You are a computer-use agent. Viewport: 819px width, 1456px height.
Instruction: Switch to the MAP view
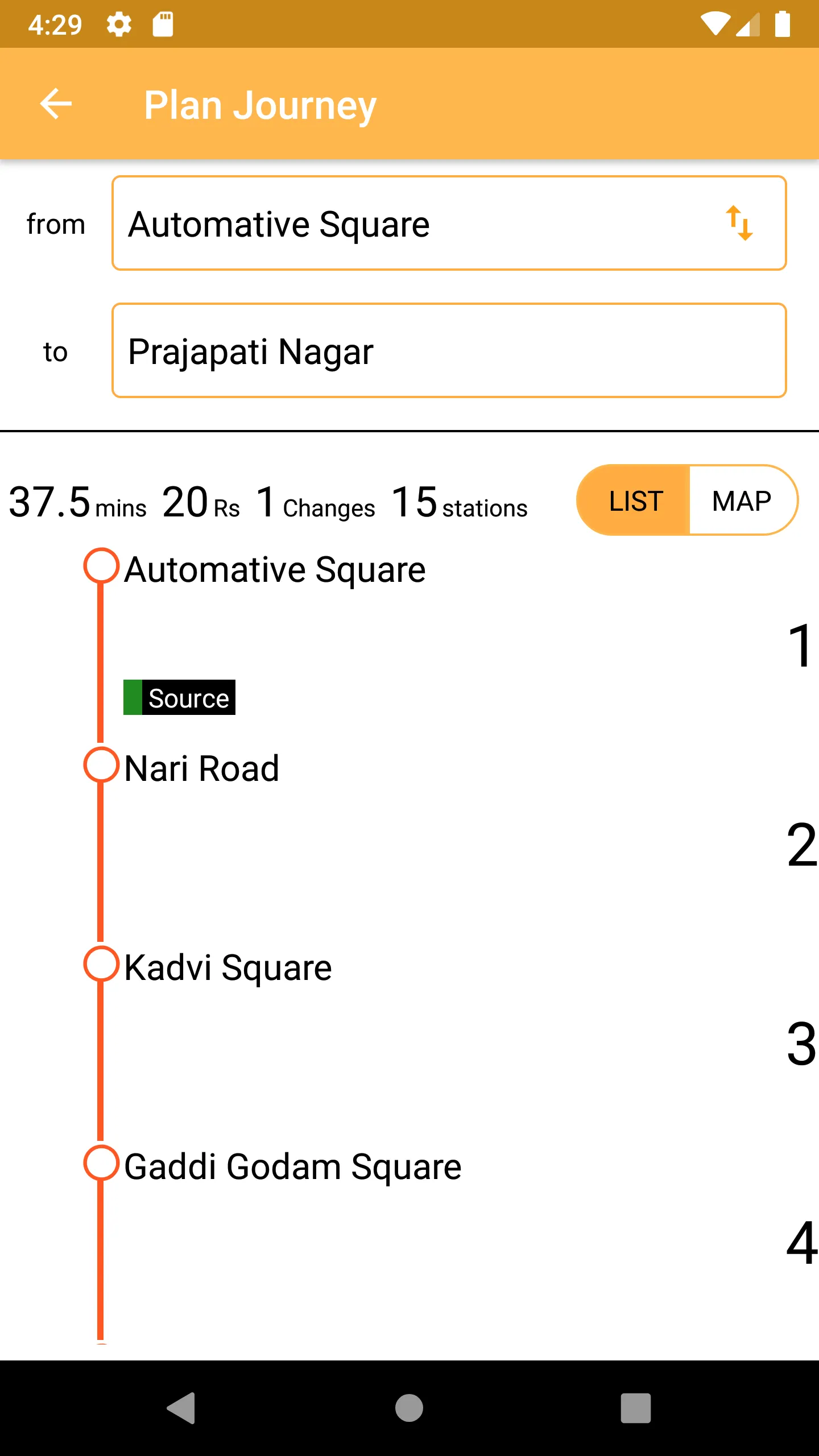click(x=742, y=500)
